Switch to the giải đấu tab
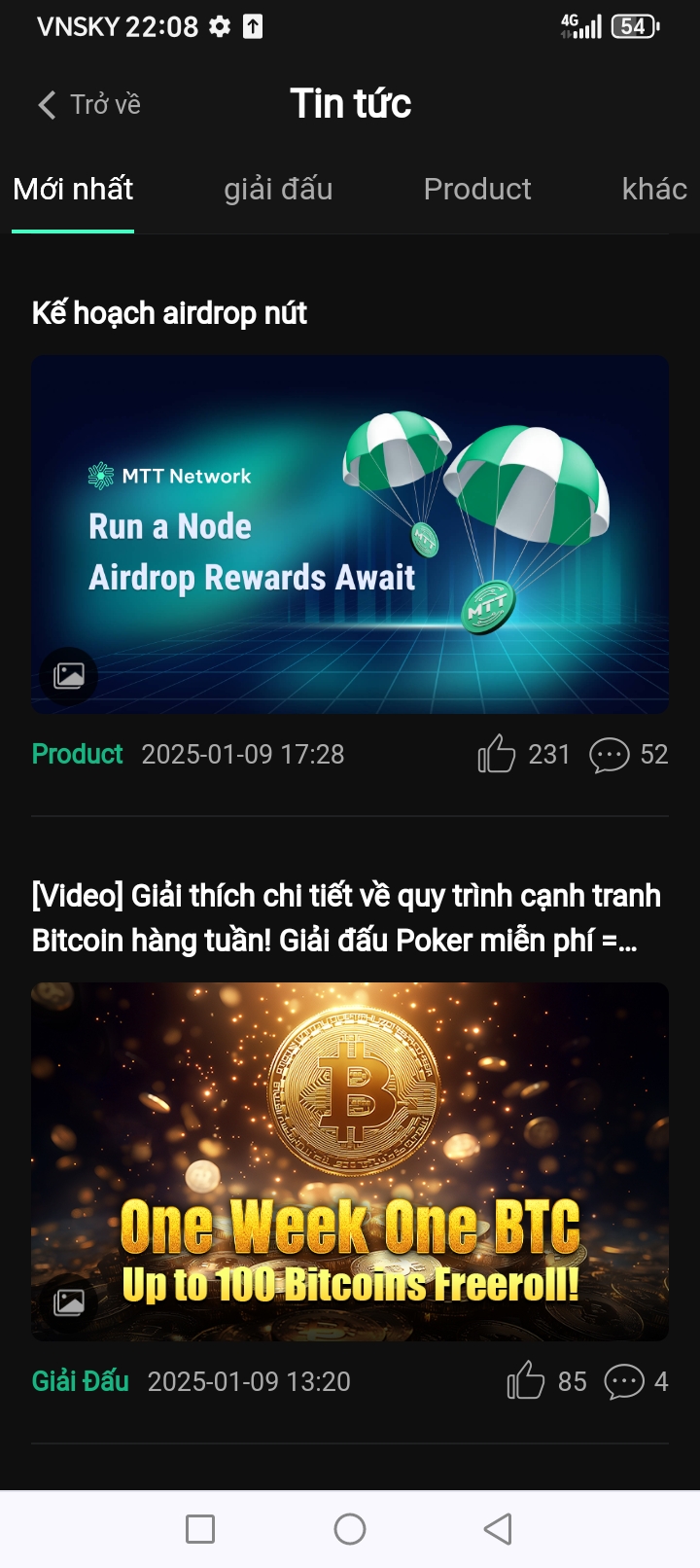Image resolution: width=700 pixels, height=1568 pixels. [278, 189]
